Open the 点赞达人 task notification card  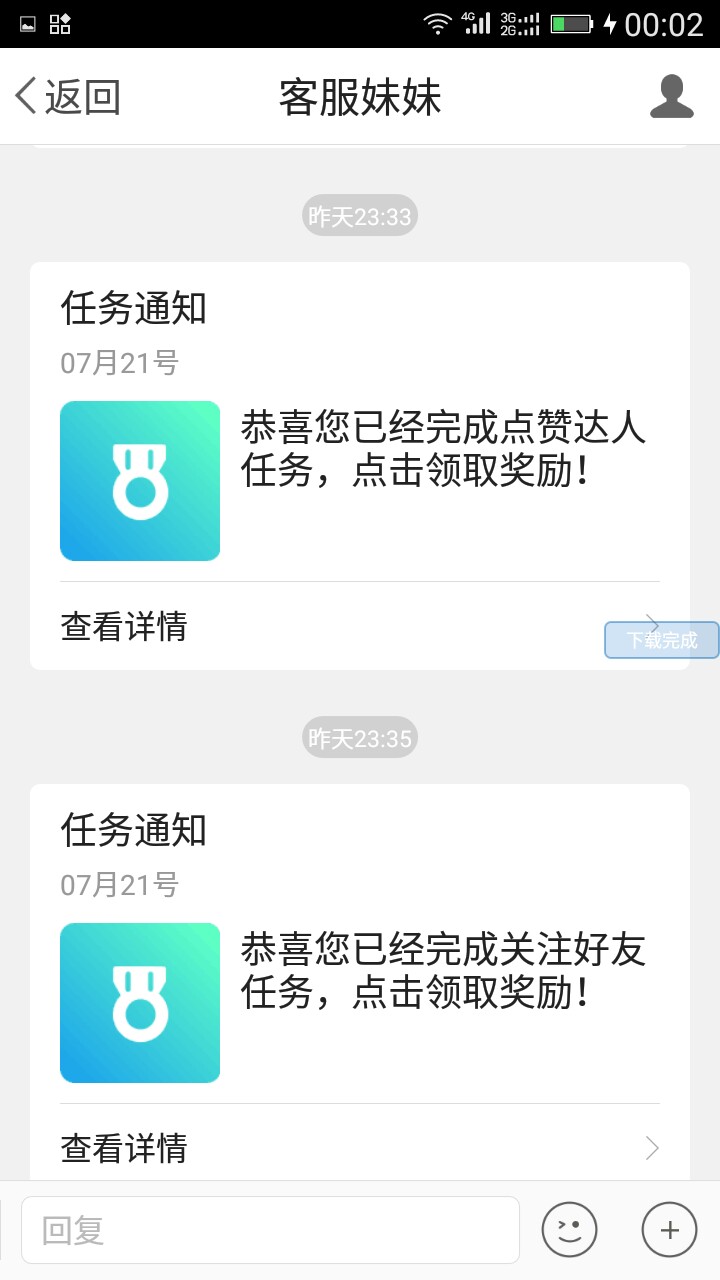click(360, 466)
